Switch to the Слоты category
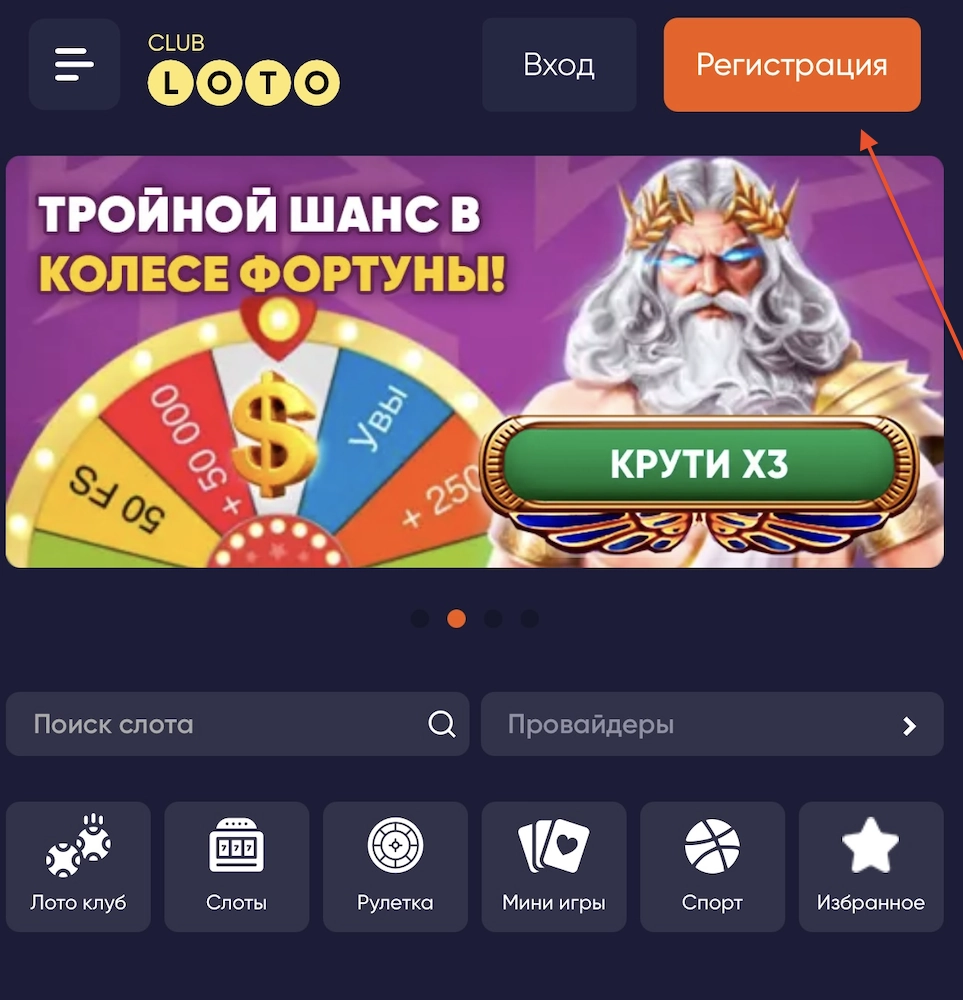Screen dimensions: 963x1000 pos(237,866)
